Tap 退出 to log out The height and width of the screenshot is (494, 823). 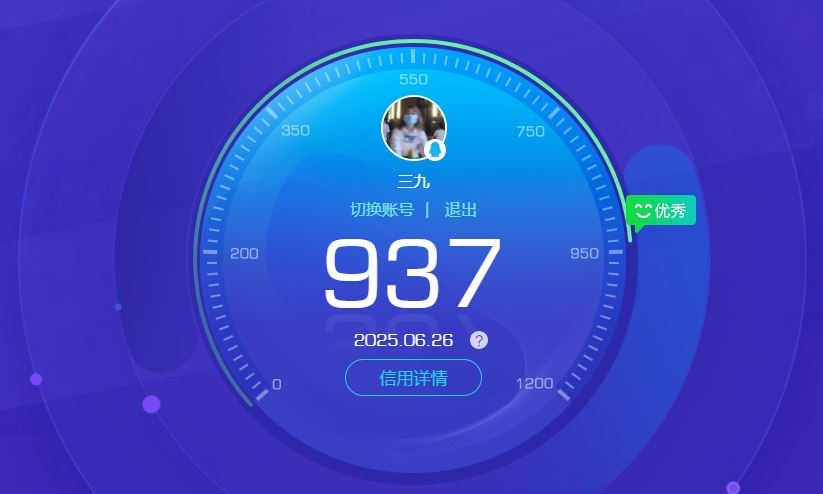coord(460,209)
